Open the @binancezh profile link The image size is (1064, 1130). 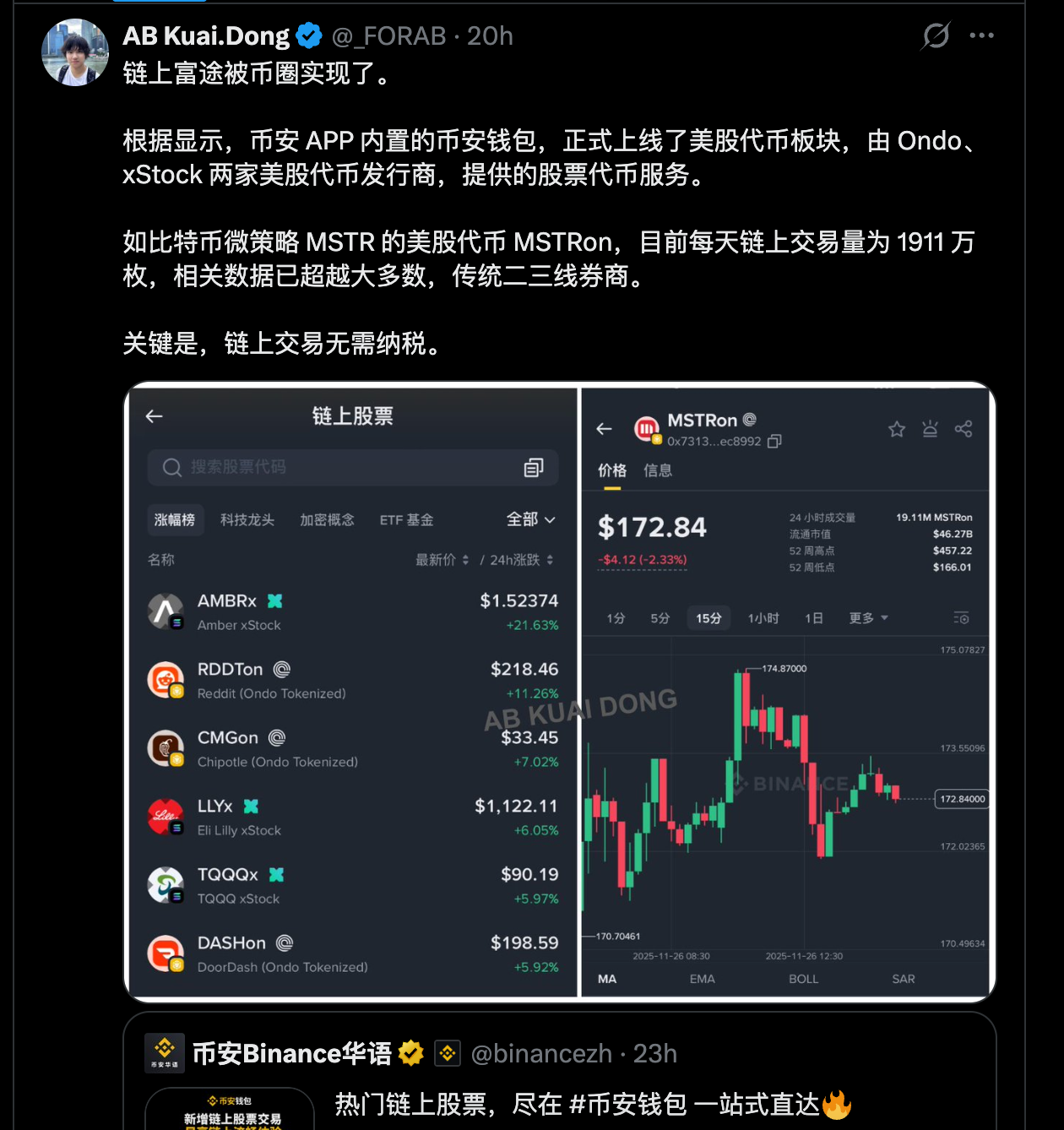pos(541,1053)
